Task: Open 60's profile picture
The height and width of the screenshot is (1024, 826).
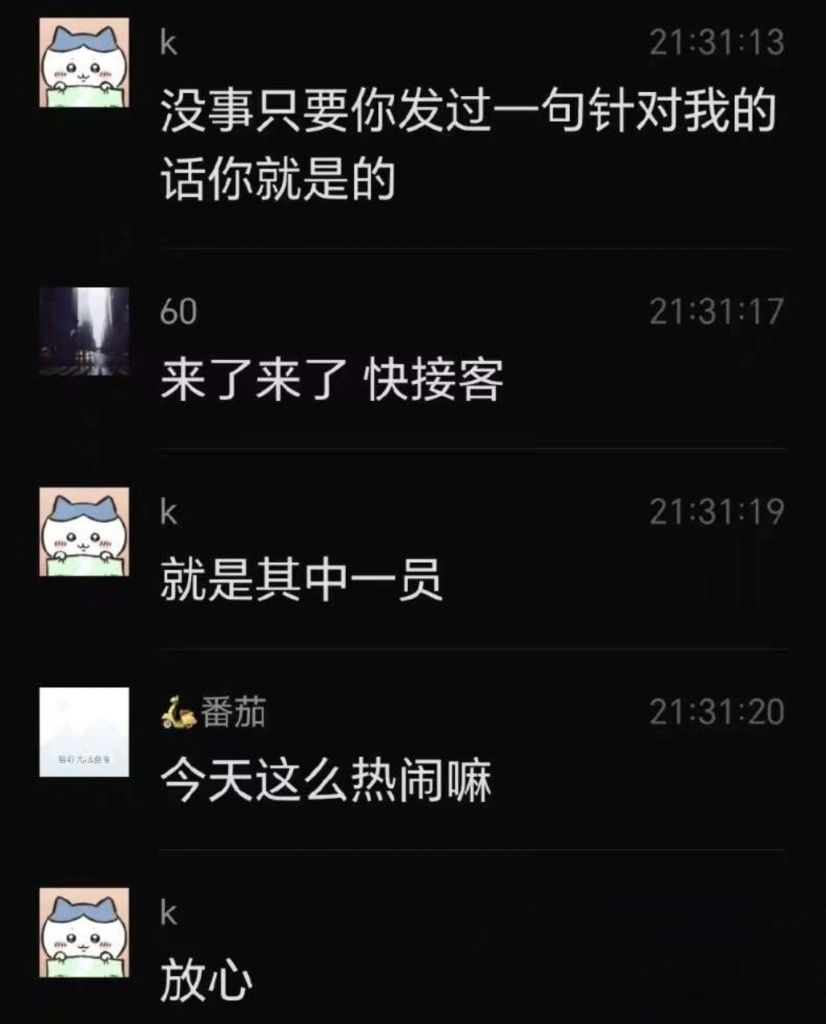Action: click(x=84, y=332)
